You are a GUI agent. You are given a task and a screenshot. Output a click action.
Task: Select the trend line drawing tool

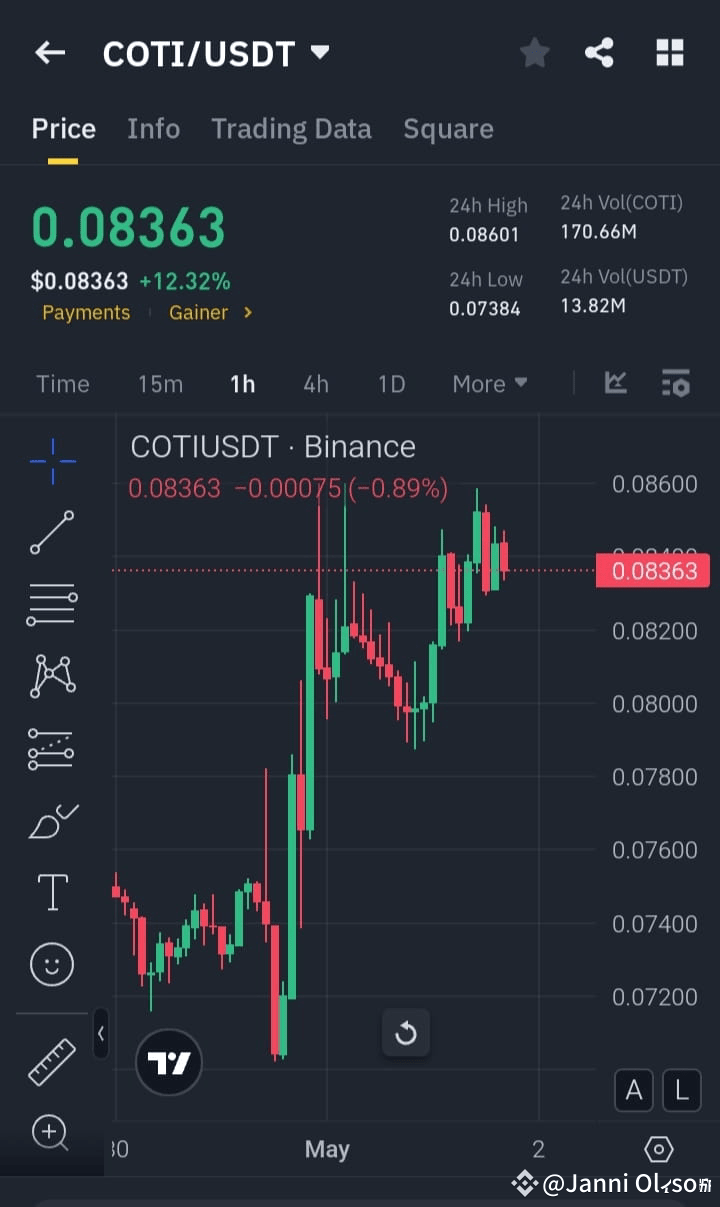pyautogui.click(x=51, y=533)
